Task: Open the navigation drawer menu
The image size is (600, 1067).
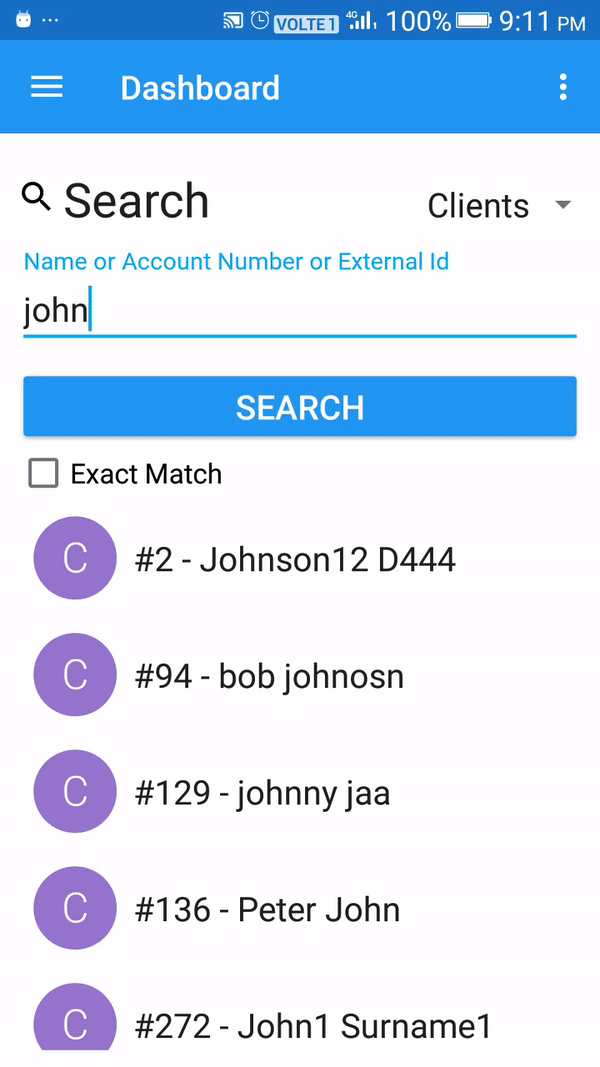Action: click(47, 88)
